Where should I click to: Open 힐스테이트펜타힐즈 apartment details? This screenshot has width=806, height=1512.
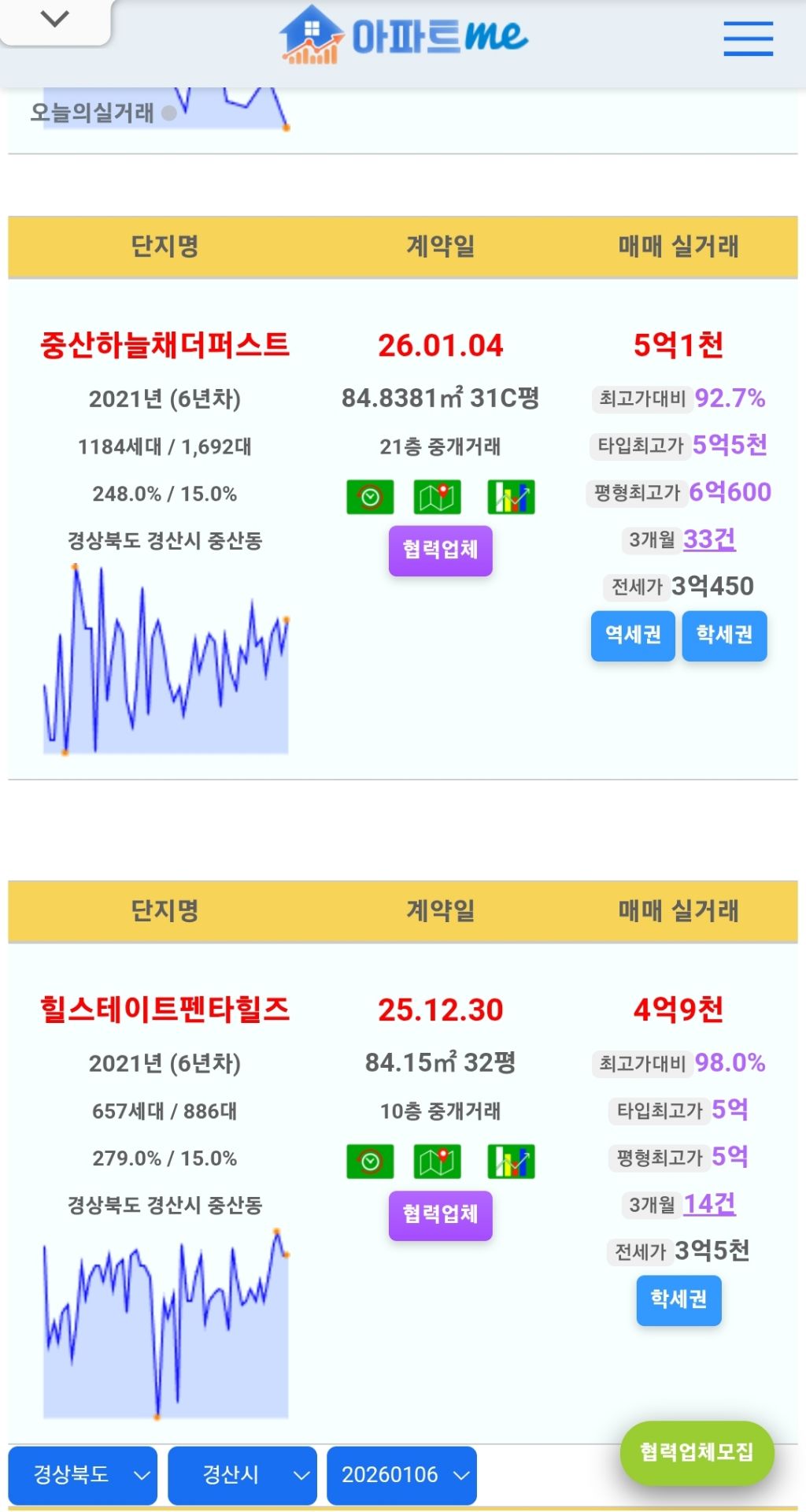click(165, 1010)
